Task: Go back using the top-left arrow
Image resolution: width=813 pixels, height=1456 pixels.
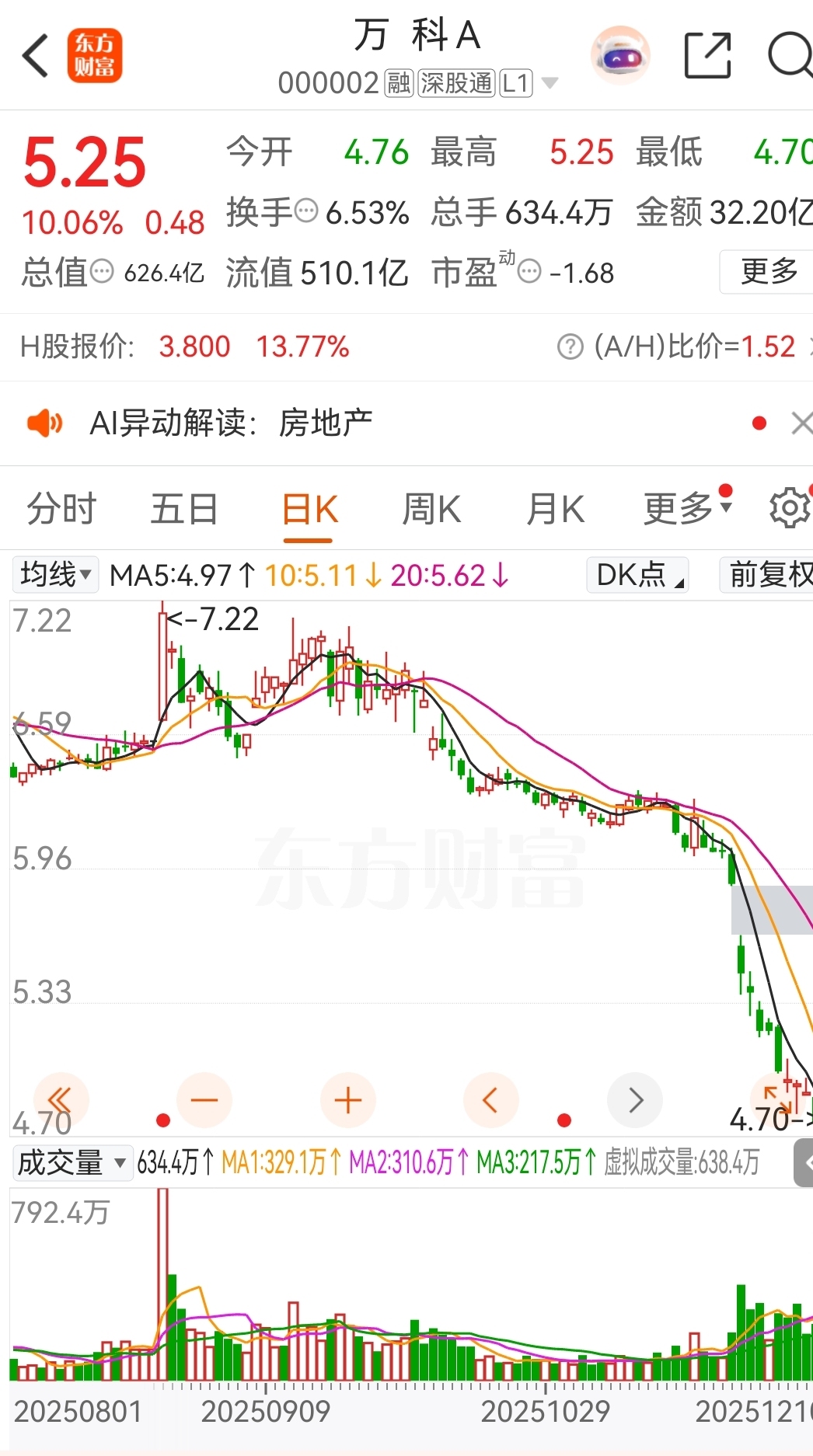Action: (x=36, y=56)
